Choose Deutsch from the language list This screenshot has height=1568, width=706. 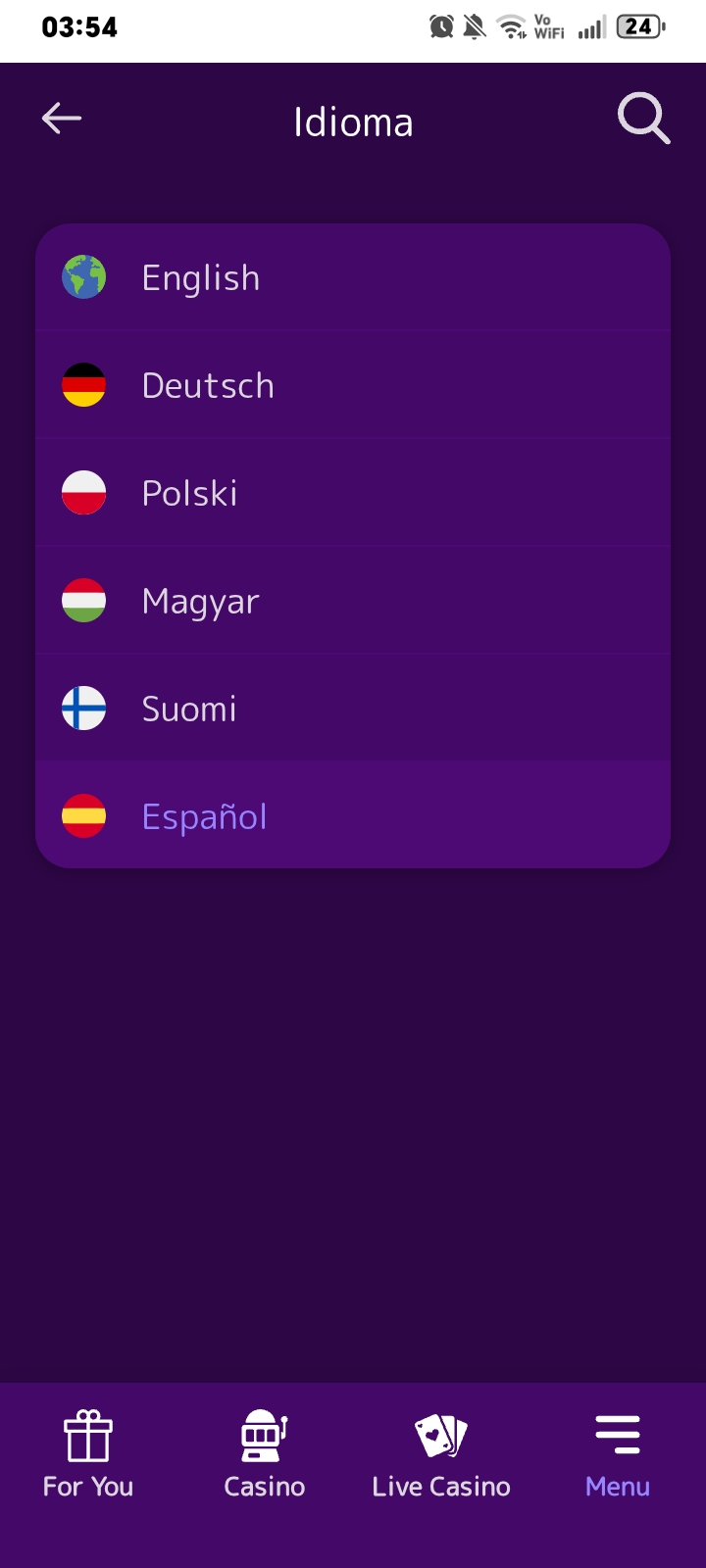(x=353, y=385)
